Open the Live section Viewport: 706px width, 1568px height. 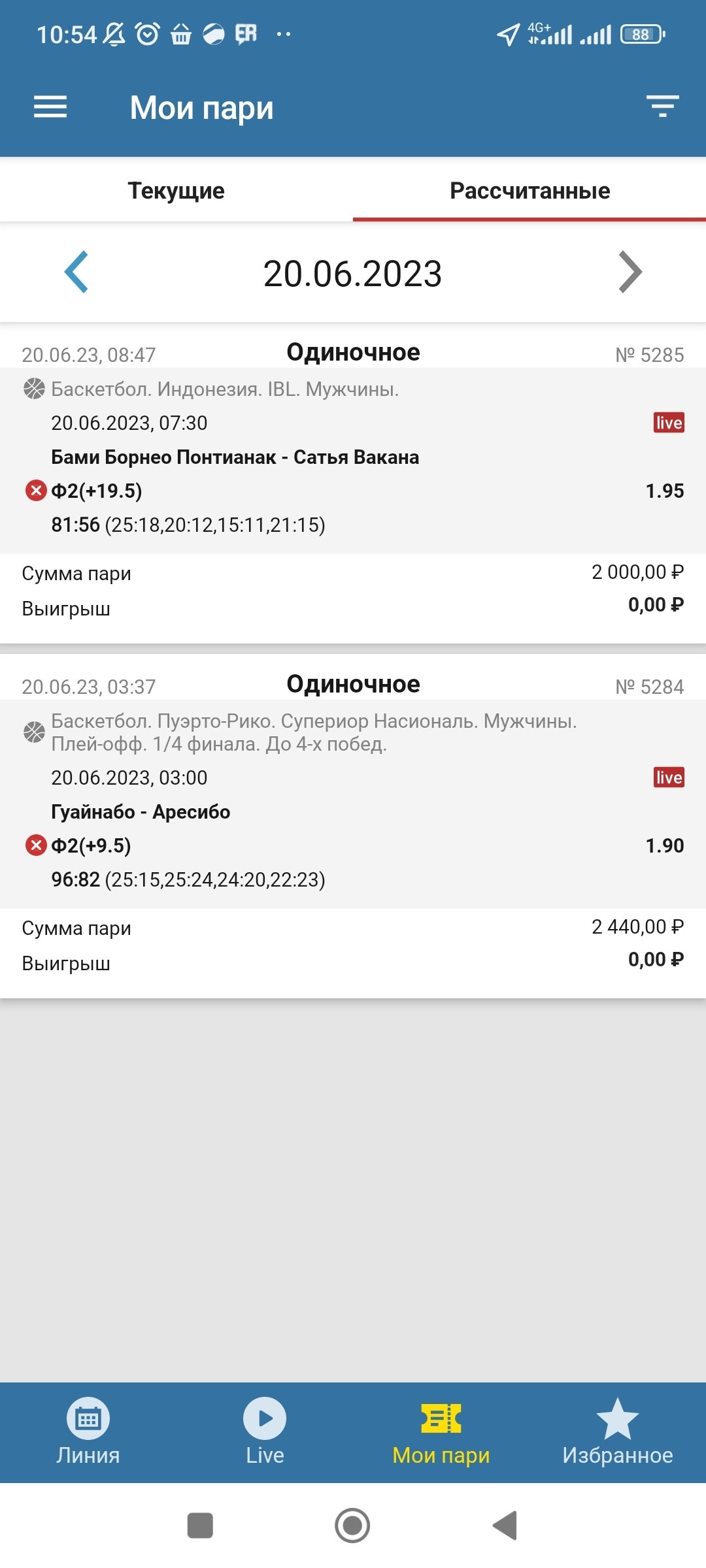click(265, 1432)
